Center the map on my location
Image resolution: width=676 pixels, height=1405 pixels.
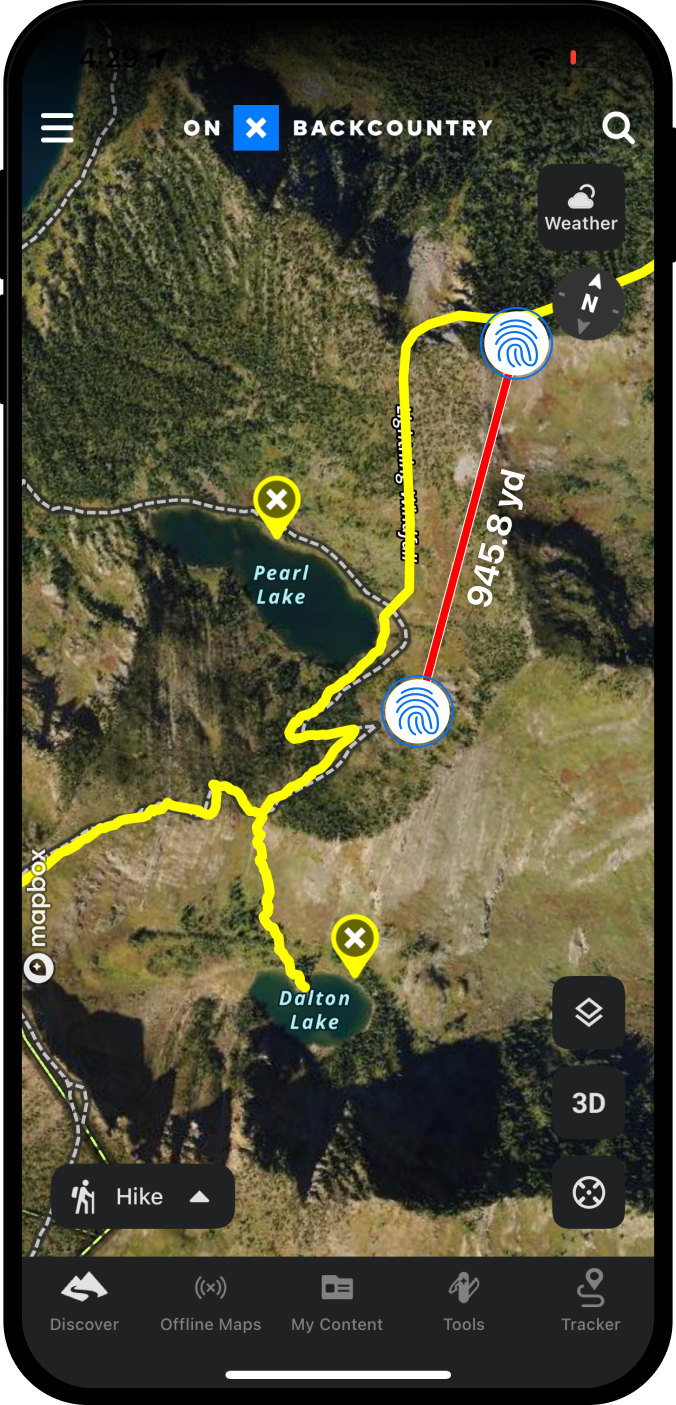click(589, 1193)
